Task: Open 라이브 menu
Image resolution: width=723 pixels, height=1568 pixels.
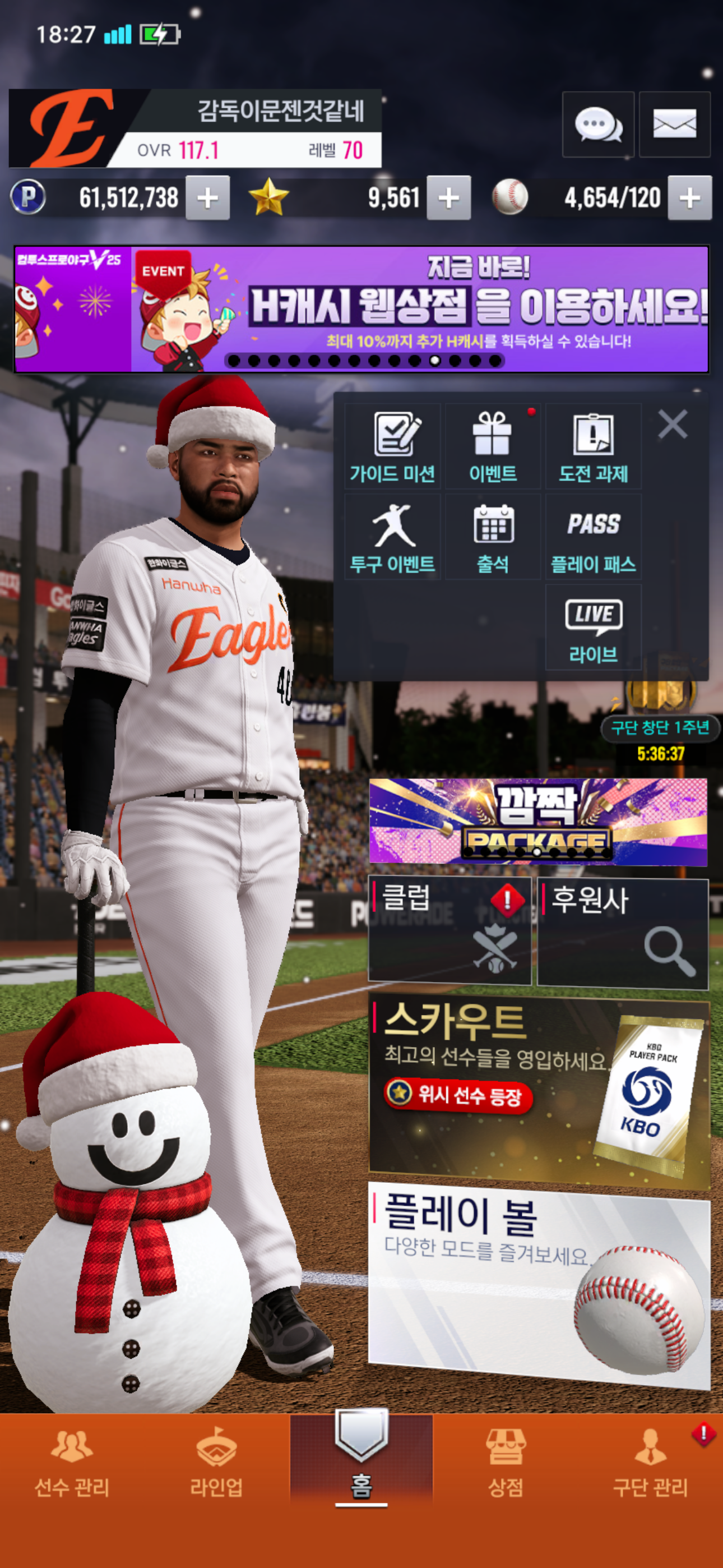Action: click(x=594, y=628)
